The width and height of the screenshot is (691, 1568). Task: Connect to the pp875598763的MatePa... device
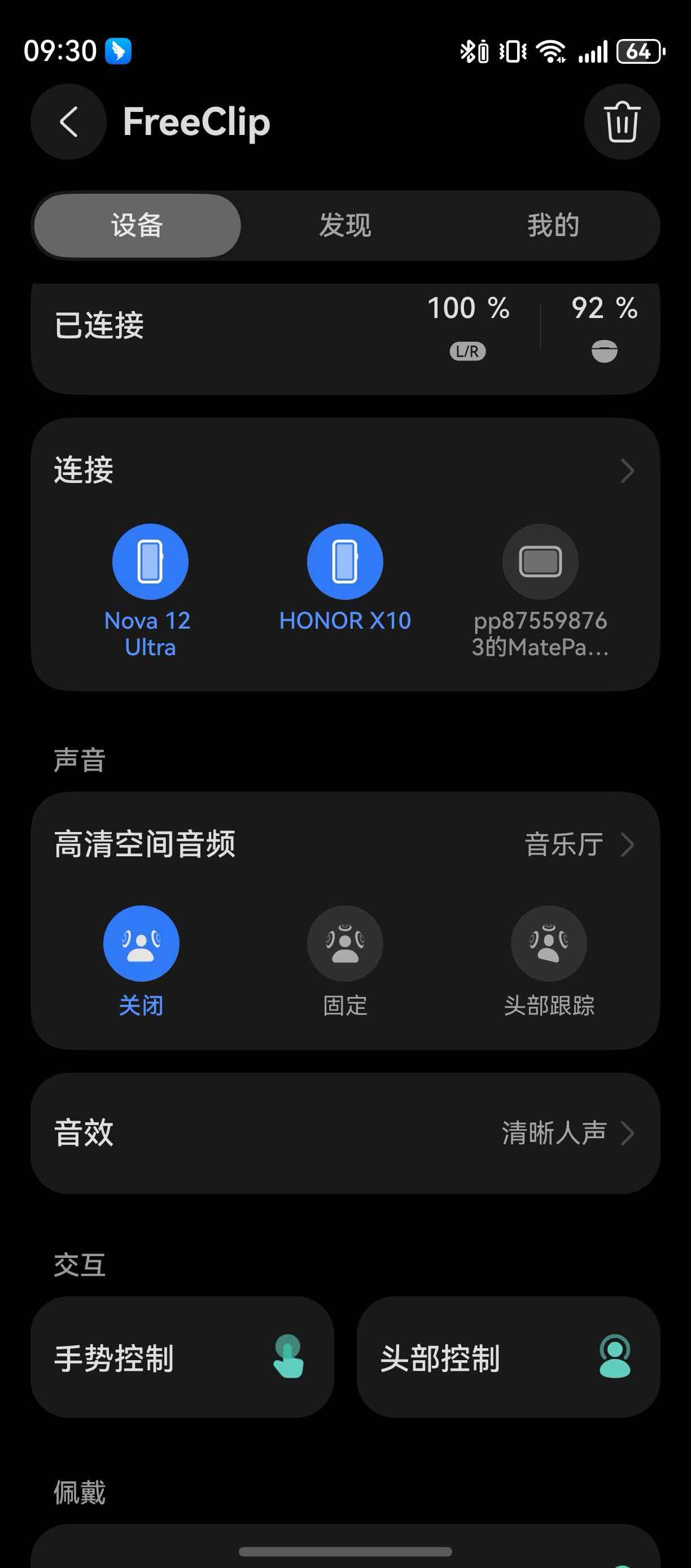point(540,562)
